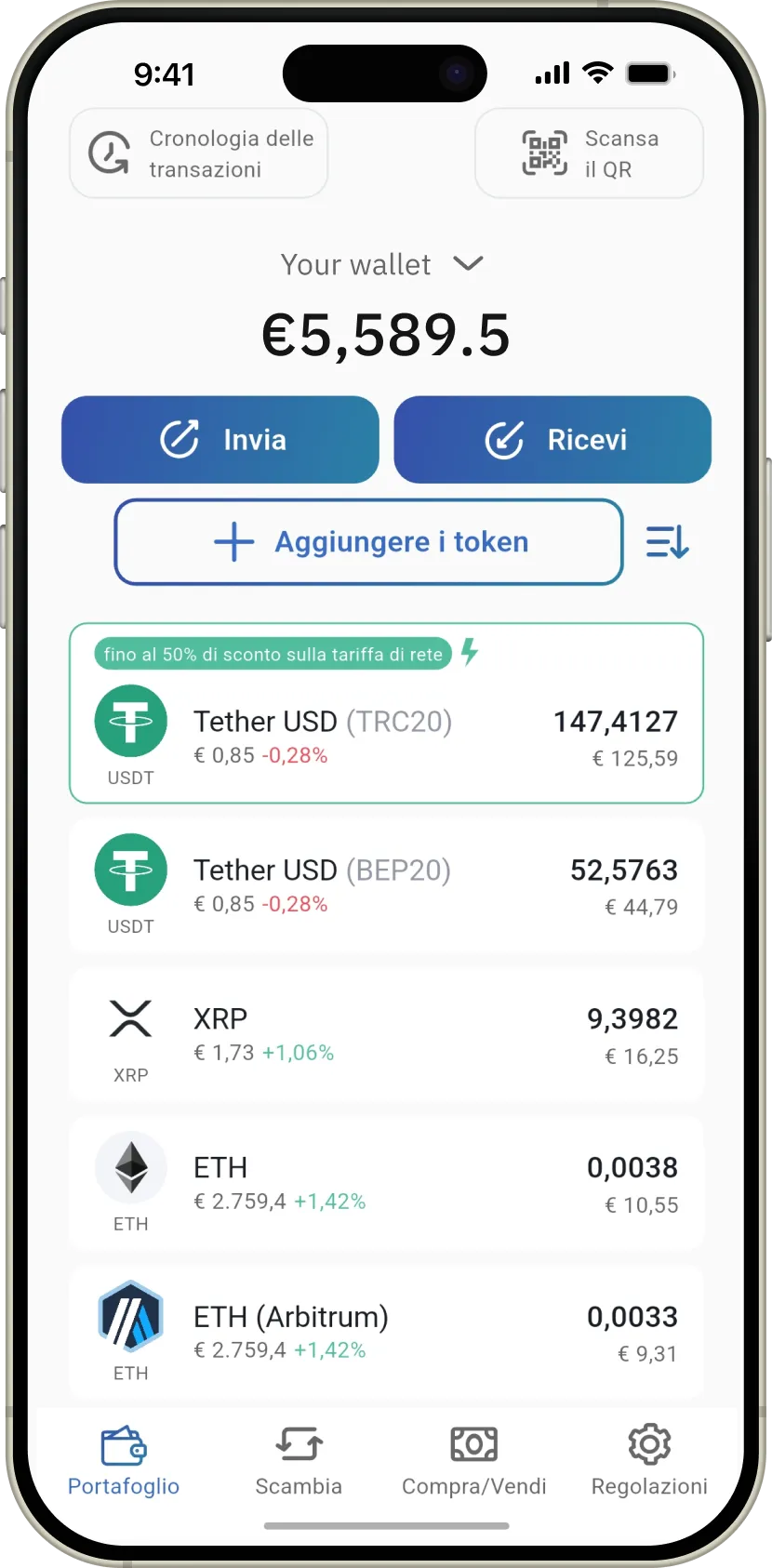Select the Tether USD (TRC20) row
The height and width of the screenshot is (1568, 772).
point(386,735)
